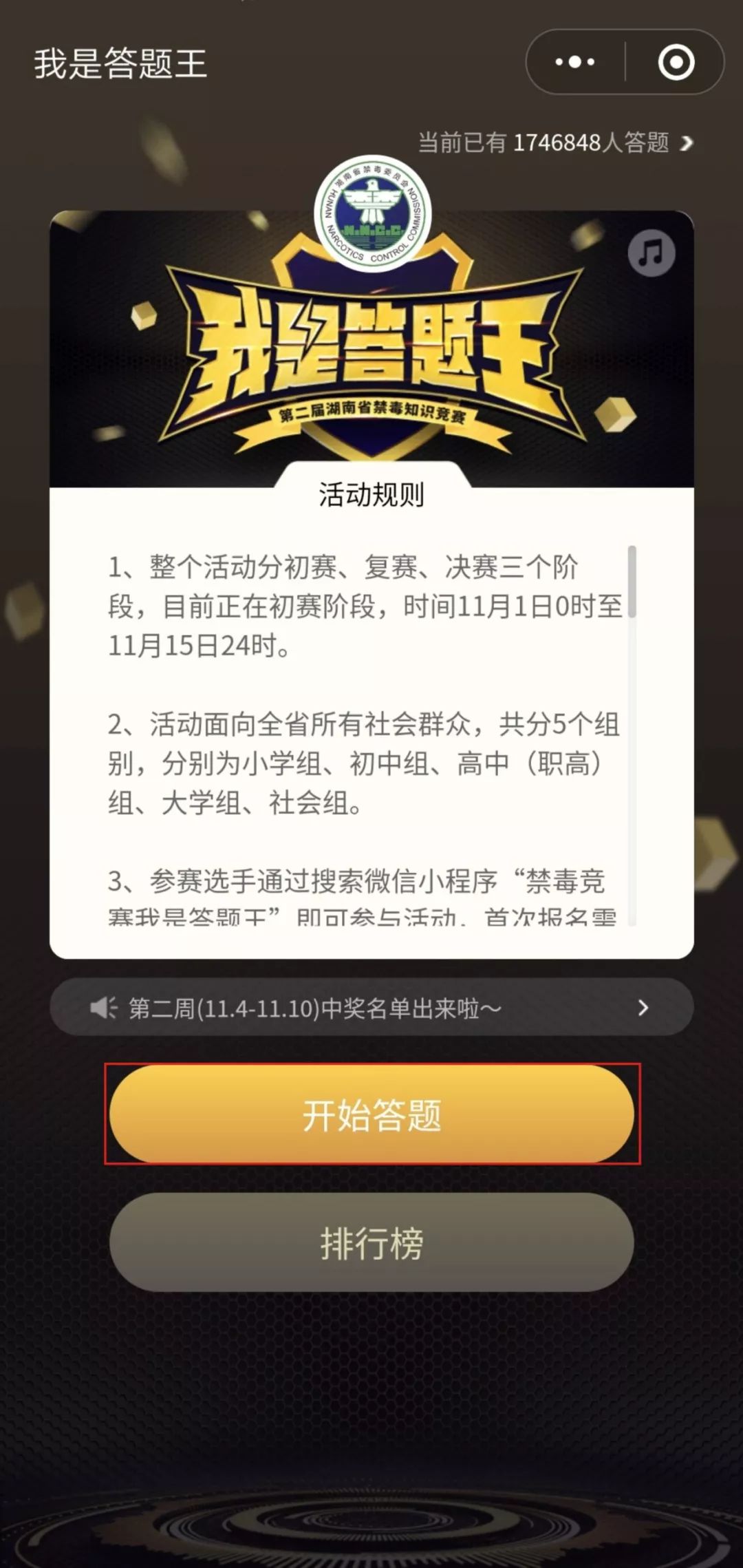Tap 开始答题 to start the quiz

[371, 1114]
